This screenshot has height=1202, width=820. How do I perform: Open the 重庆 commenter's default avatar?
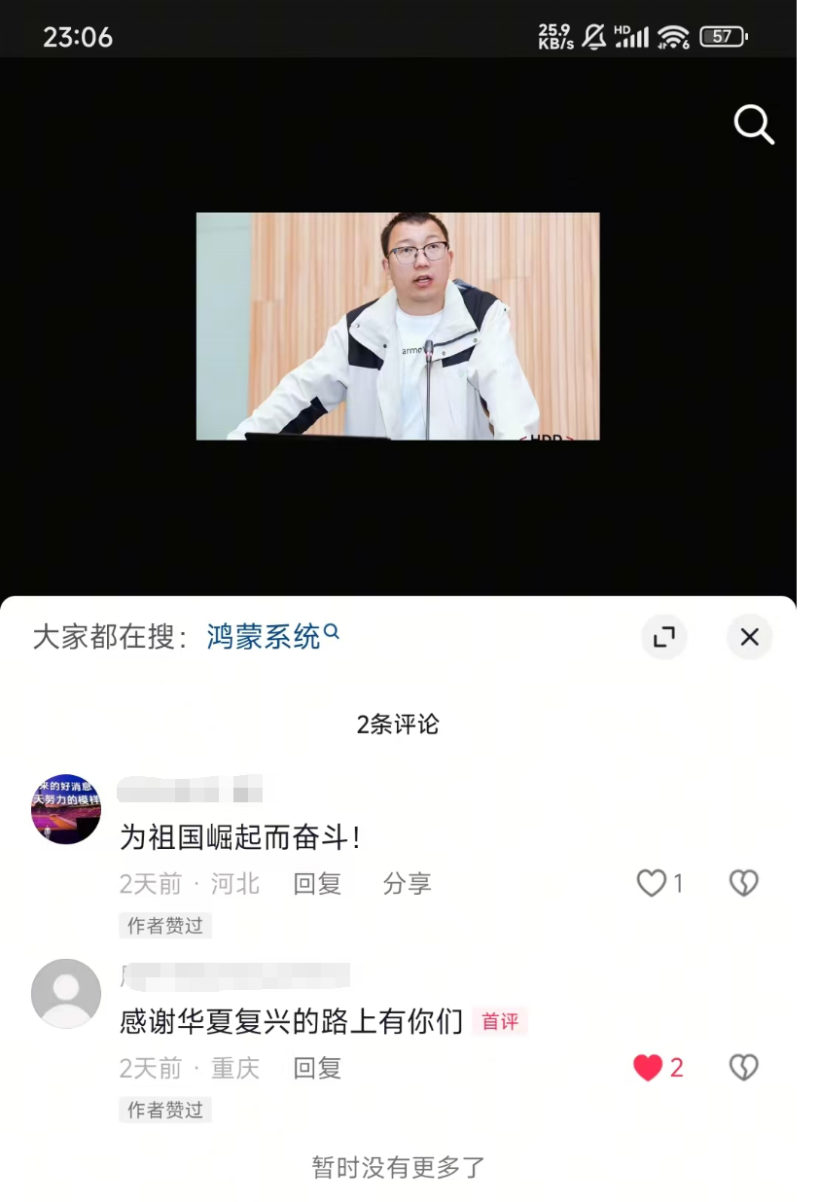pos(66,993)
